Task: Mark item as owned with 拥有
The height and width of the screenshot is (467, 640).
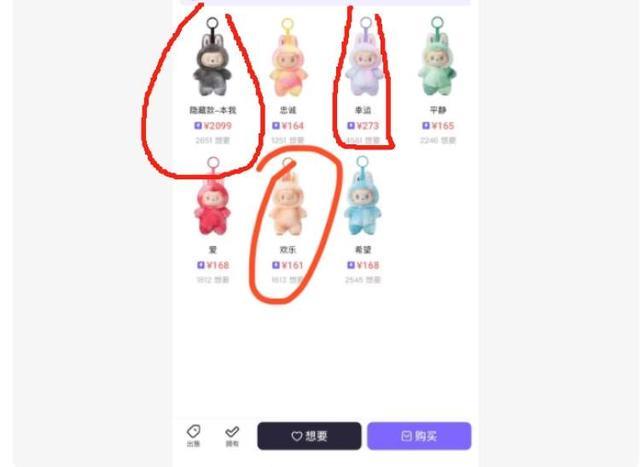Action: point(232,435)
